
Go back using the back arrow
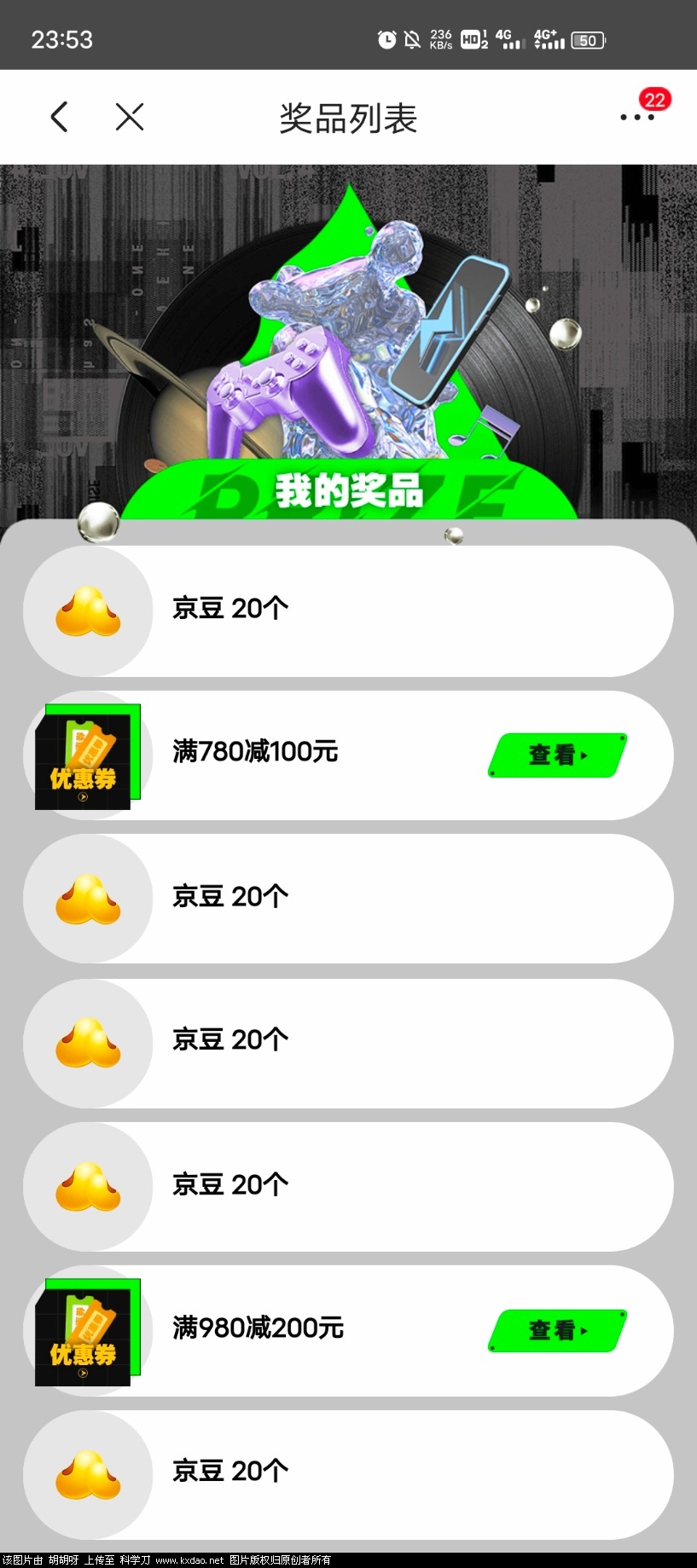(x=59, y=117)
